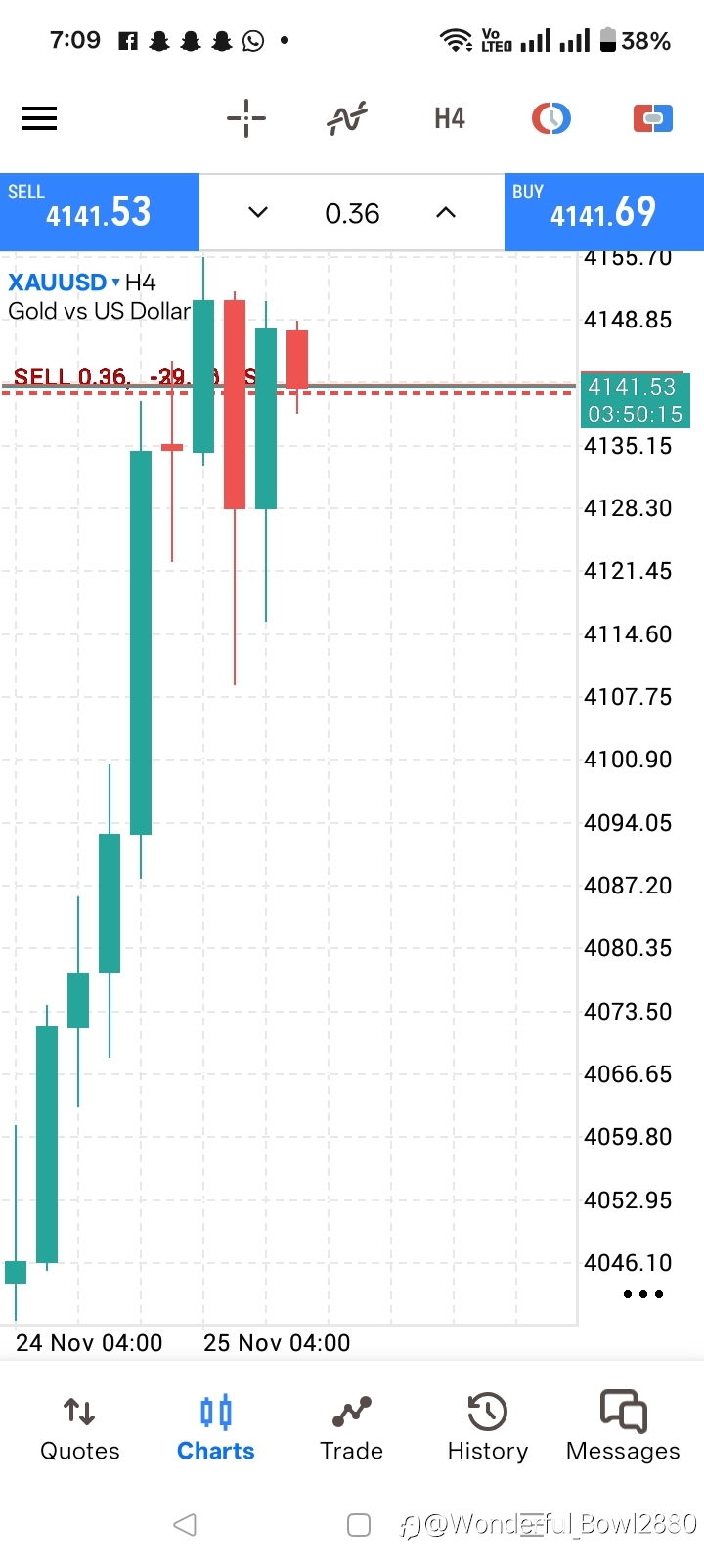Increase lot size with up arrow
This screenshot has width=704, height=1568.
[x=446, y=212]
